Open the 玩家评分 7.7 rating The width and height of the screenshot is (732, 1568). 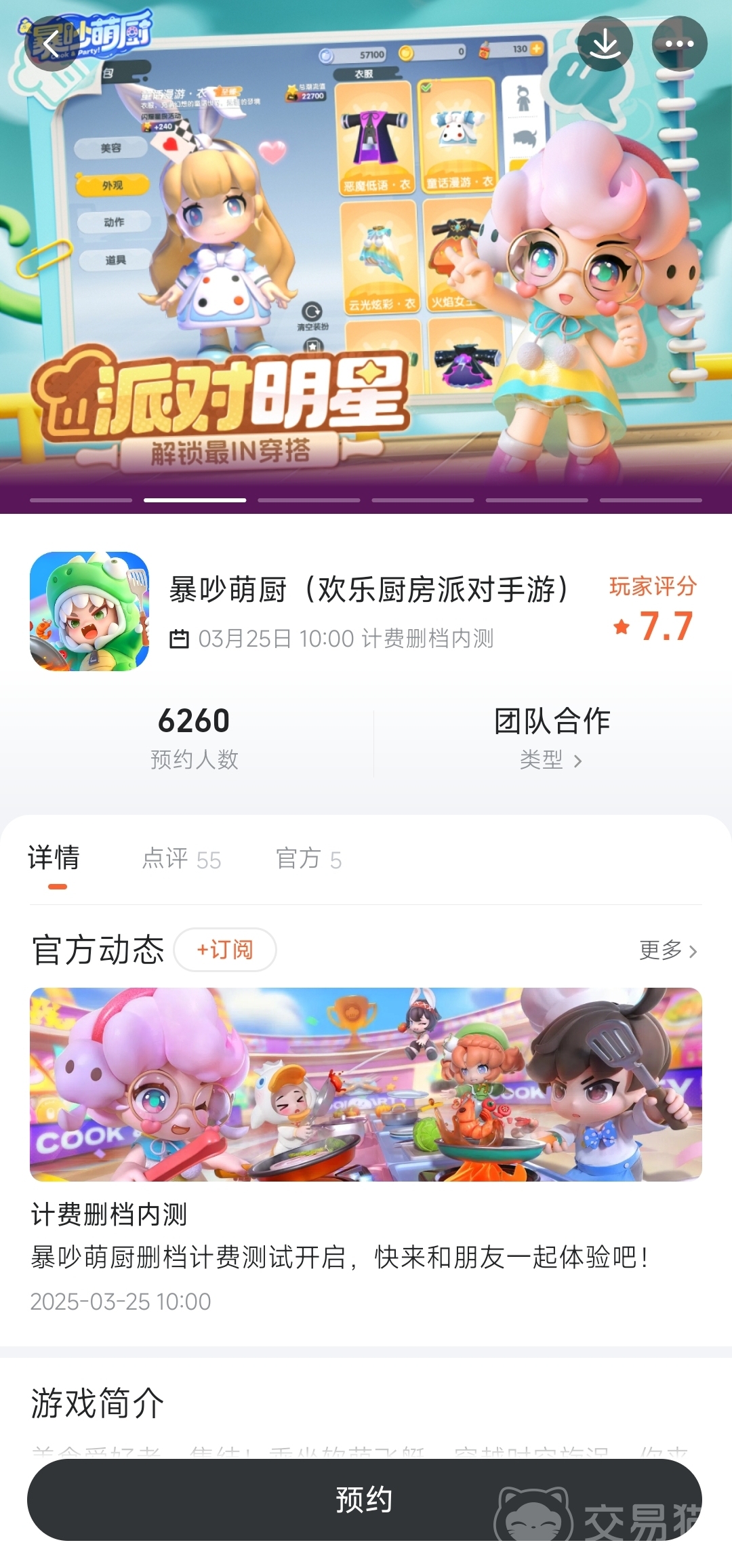653,610
